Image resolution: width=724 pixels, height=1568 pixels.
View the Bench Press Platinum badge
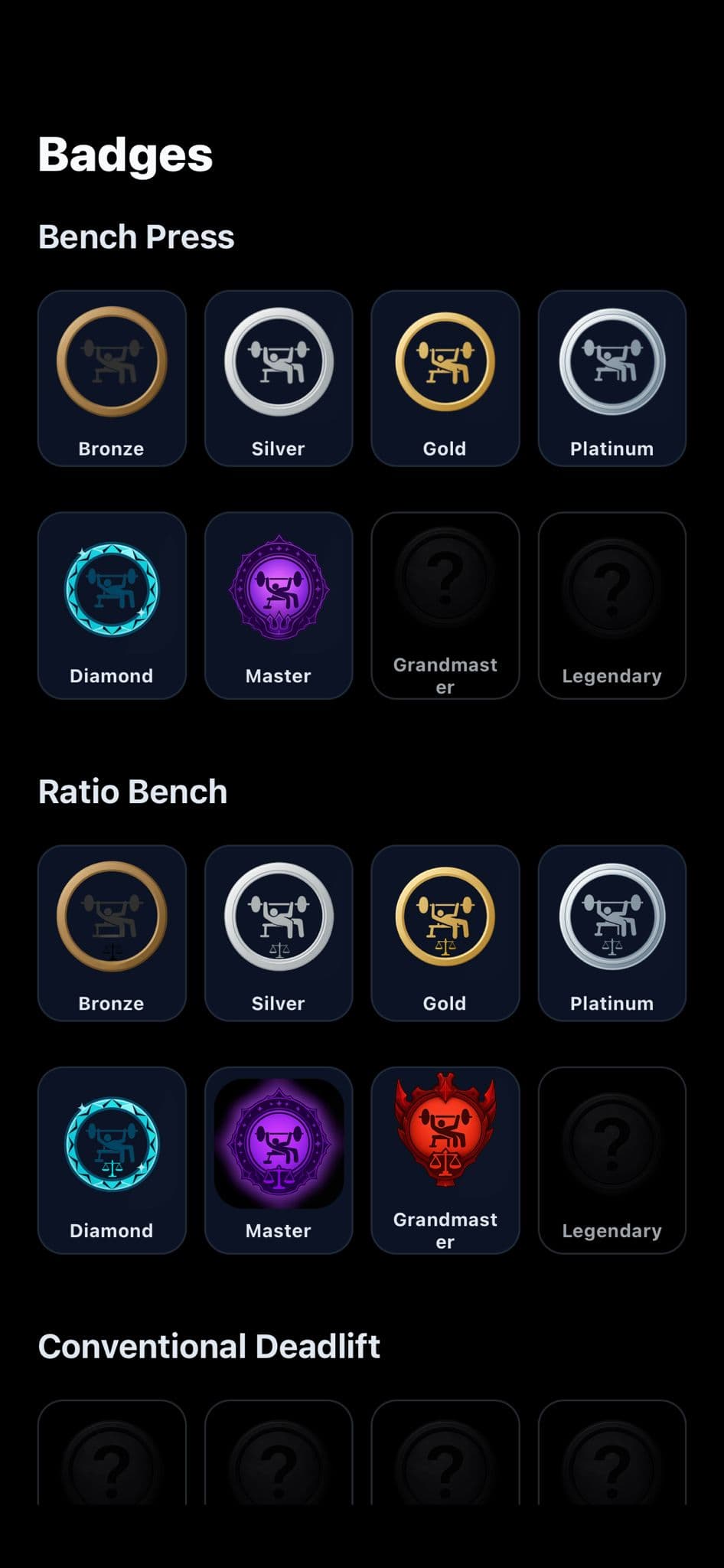[611, 379]
